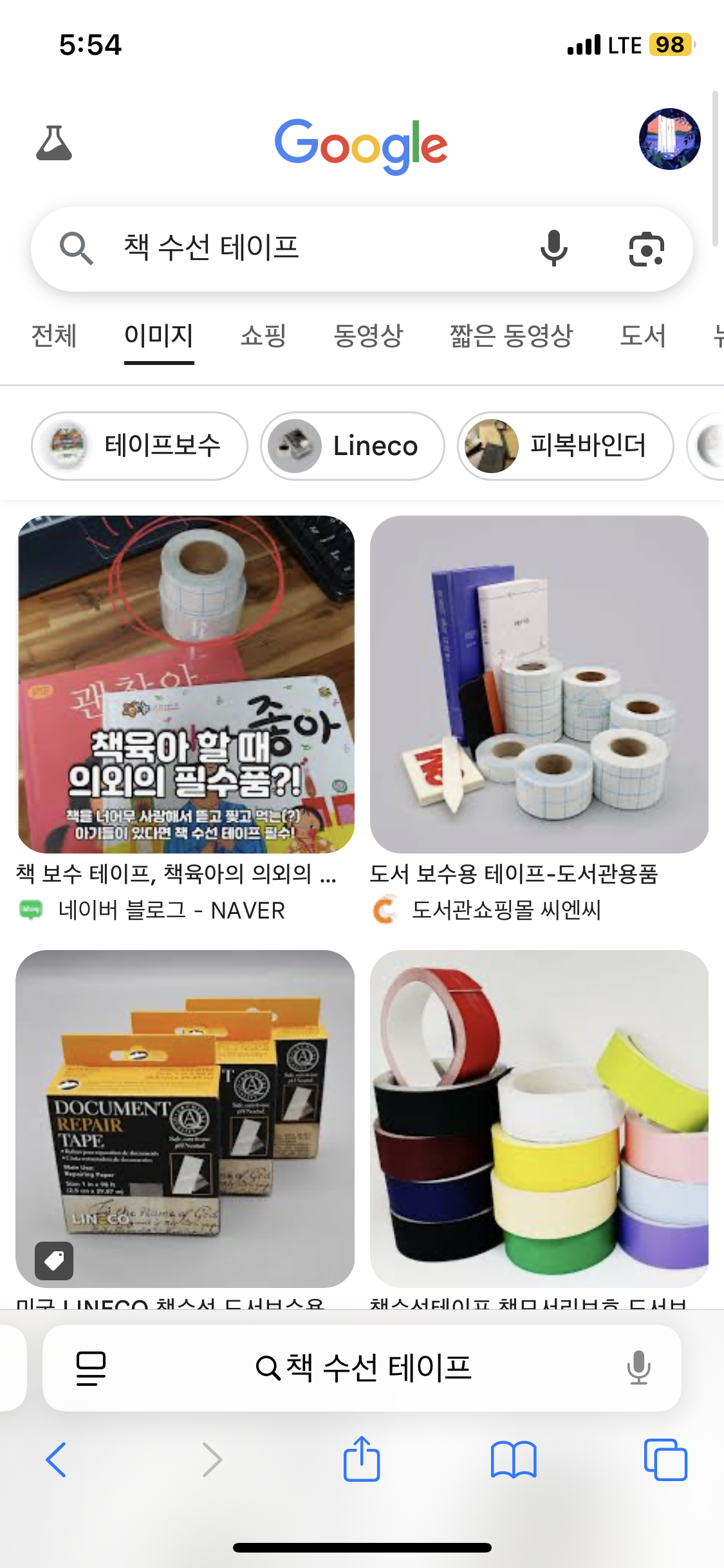Select the 테이프보수 filter chip
The width and height of the screenshot is (724, 1568).
(x=140, y=446)
